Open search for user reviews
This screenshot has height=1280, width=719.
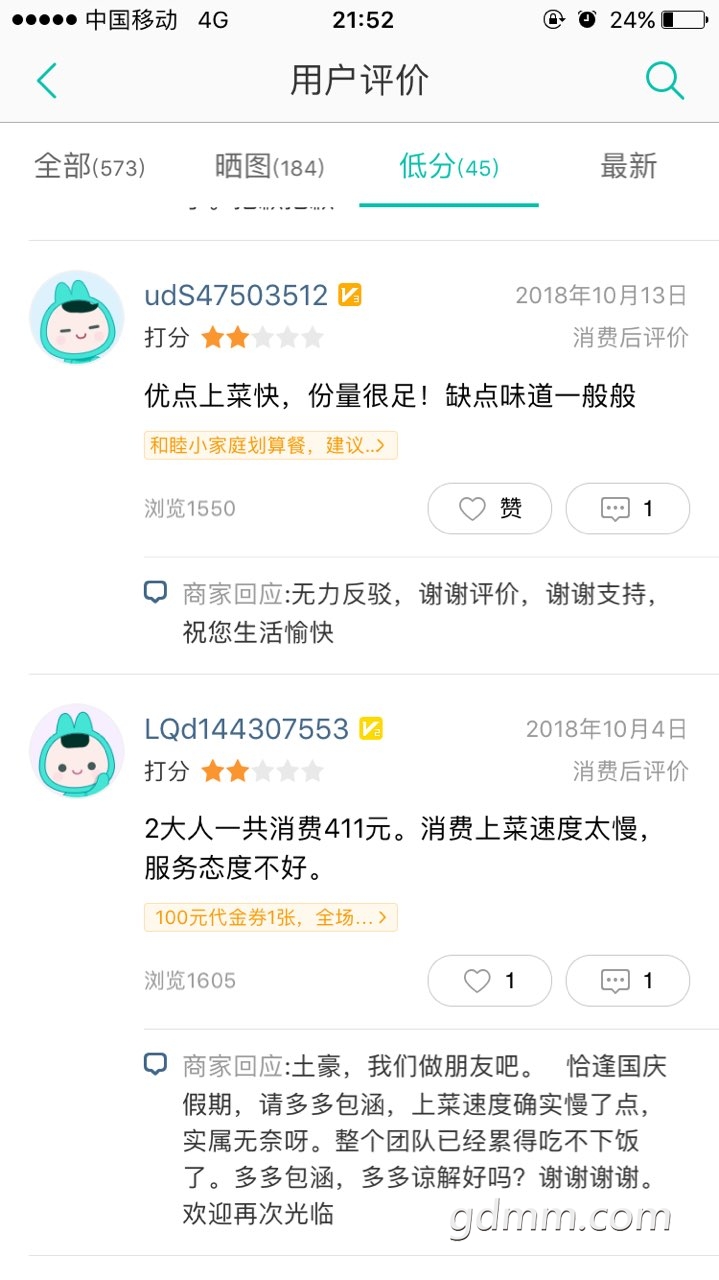[664, 80]
